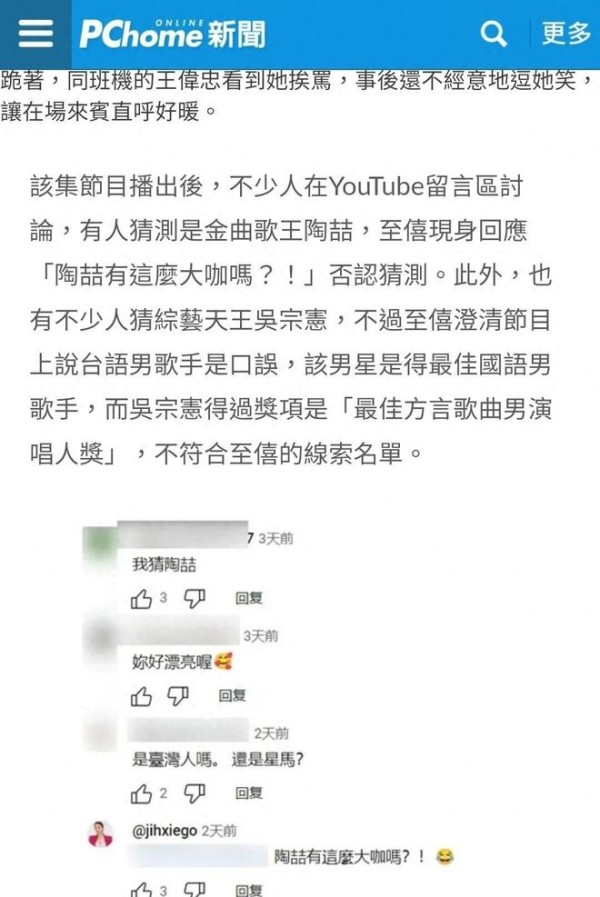Open the 更多 menu
The image size is (600, 897).
point(566,35)
